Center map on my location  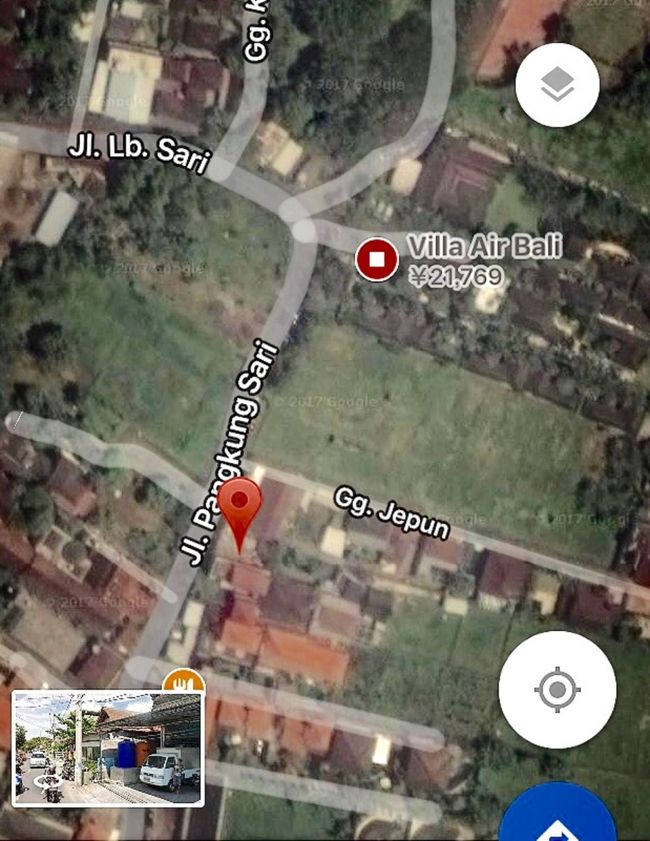(557, 690)
